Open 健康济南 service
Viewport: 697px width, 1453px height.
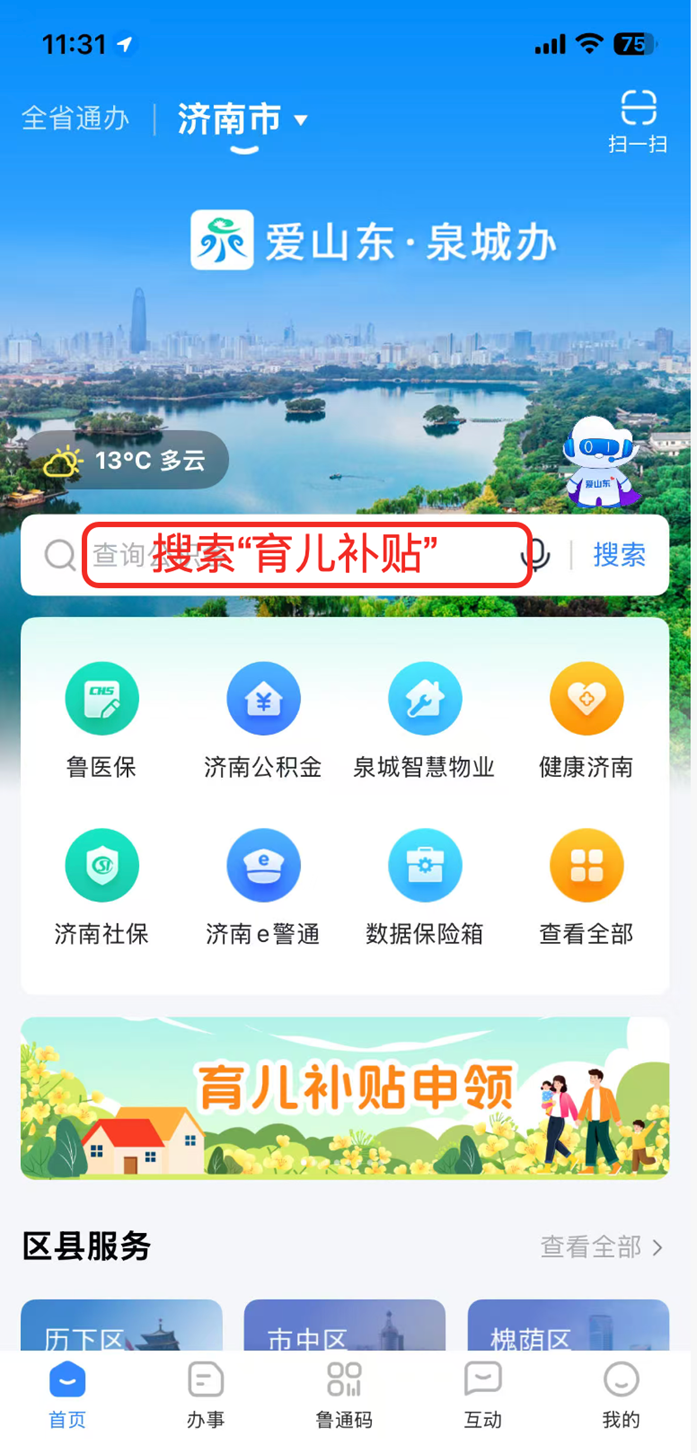point(586,720)
